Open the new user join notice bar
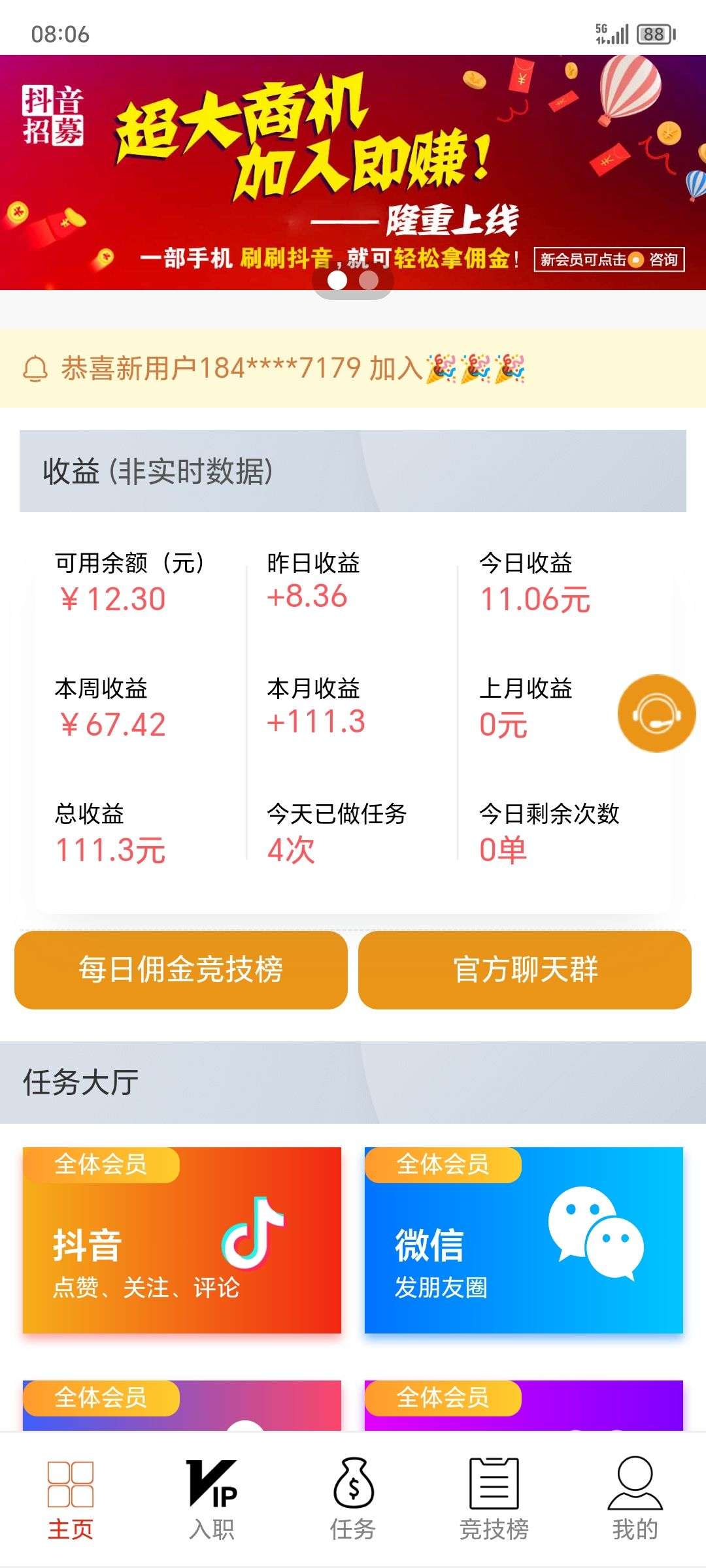The image size is (706, 1568). [x=353, y=368]
